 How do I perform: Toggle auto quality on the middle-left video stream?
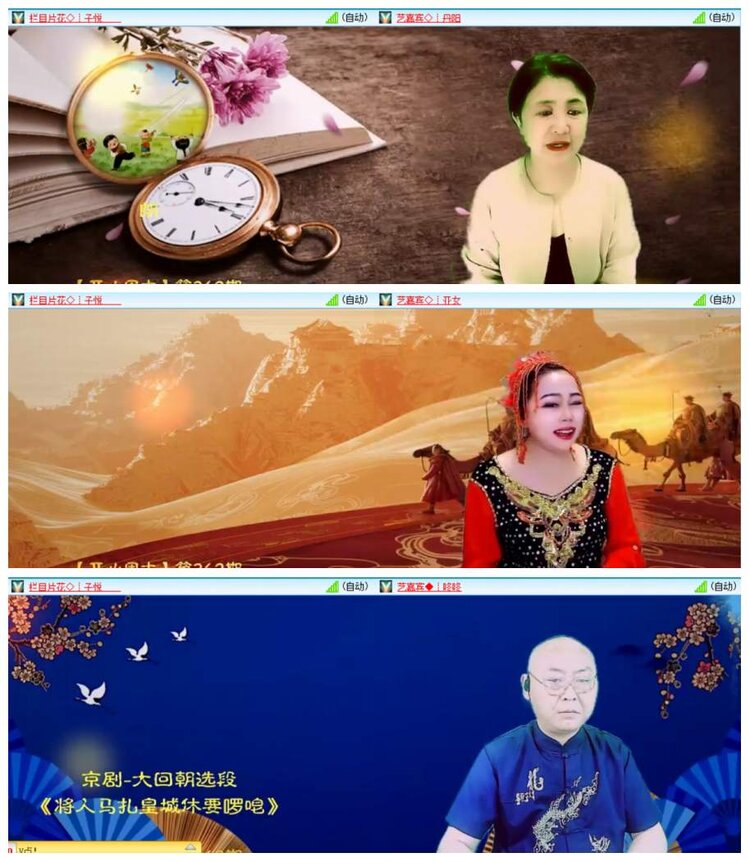point(355,298)
